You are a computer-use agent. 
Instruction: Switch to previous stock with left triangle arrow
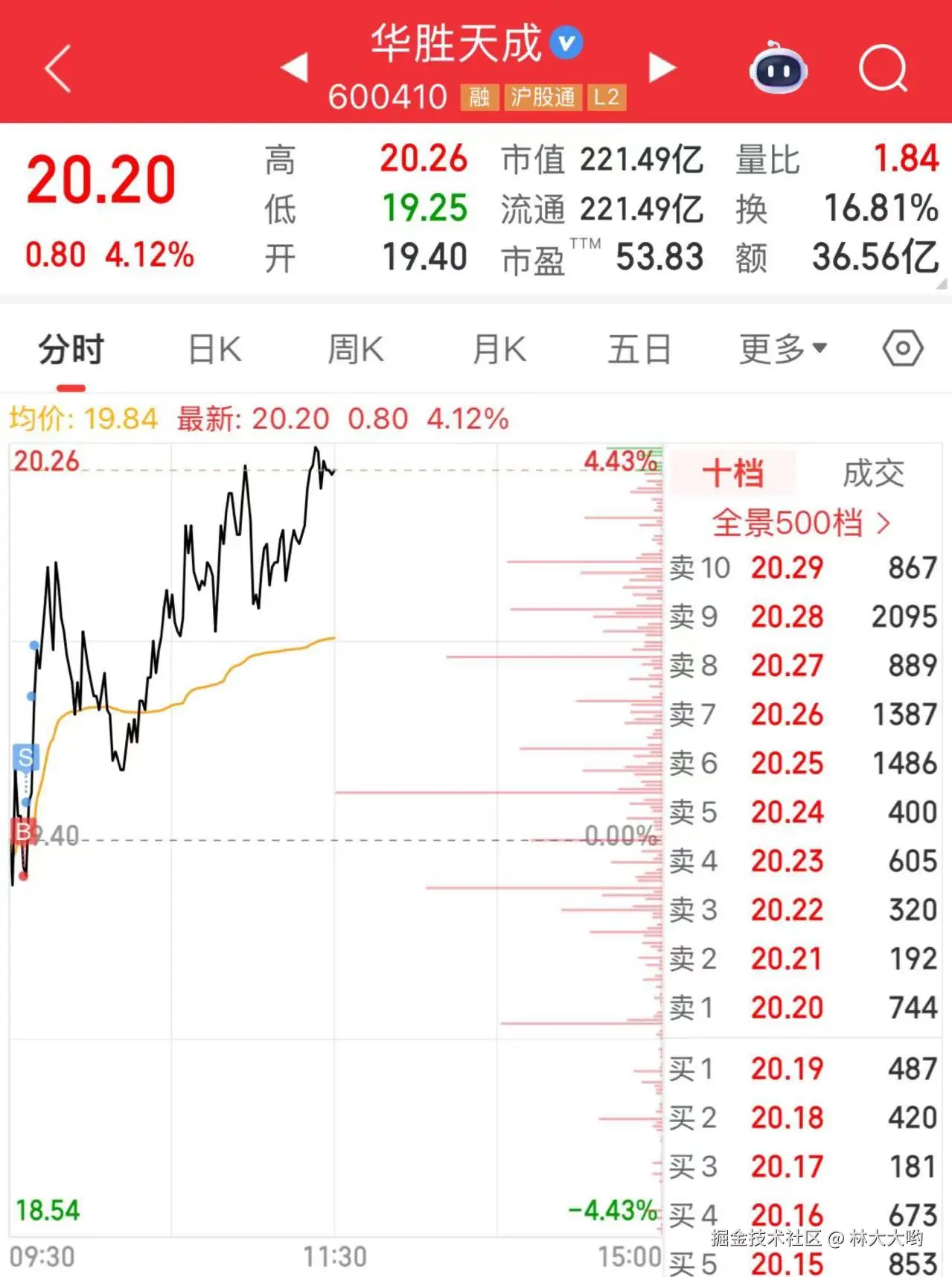tap(296, 67)
